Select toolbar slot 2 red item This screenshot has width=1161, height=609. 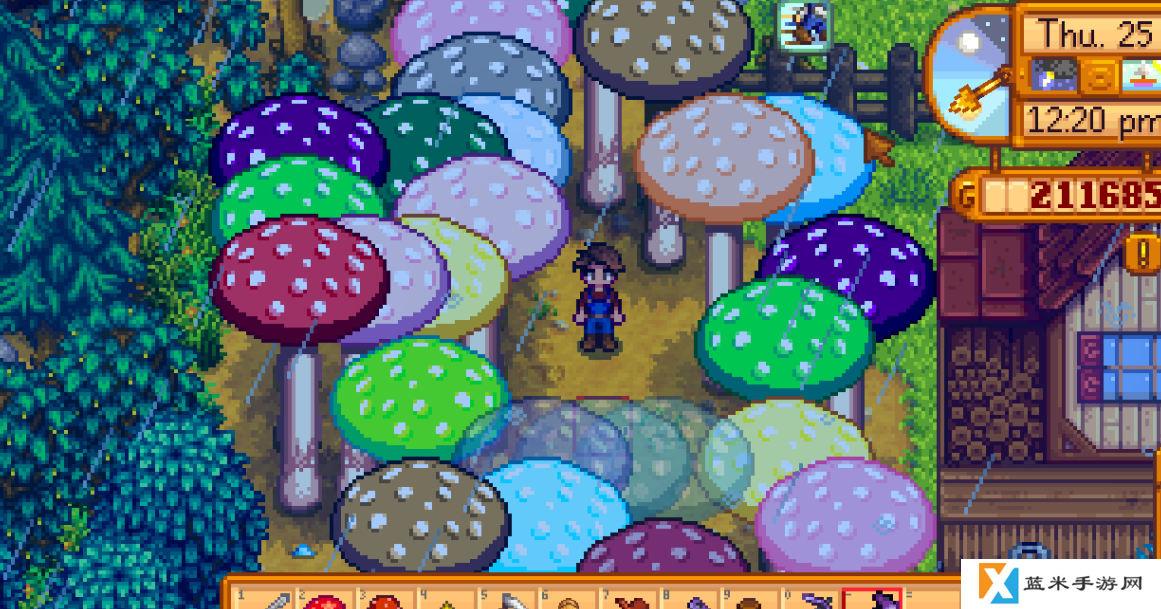321,600
